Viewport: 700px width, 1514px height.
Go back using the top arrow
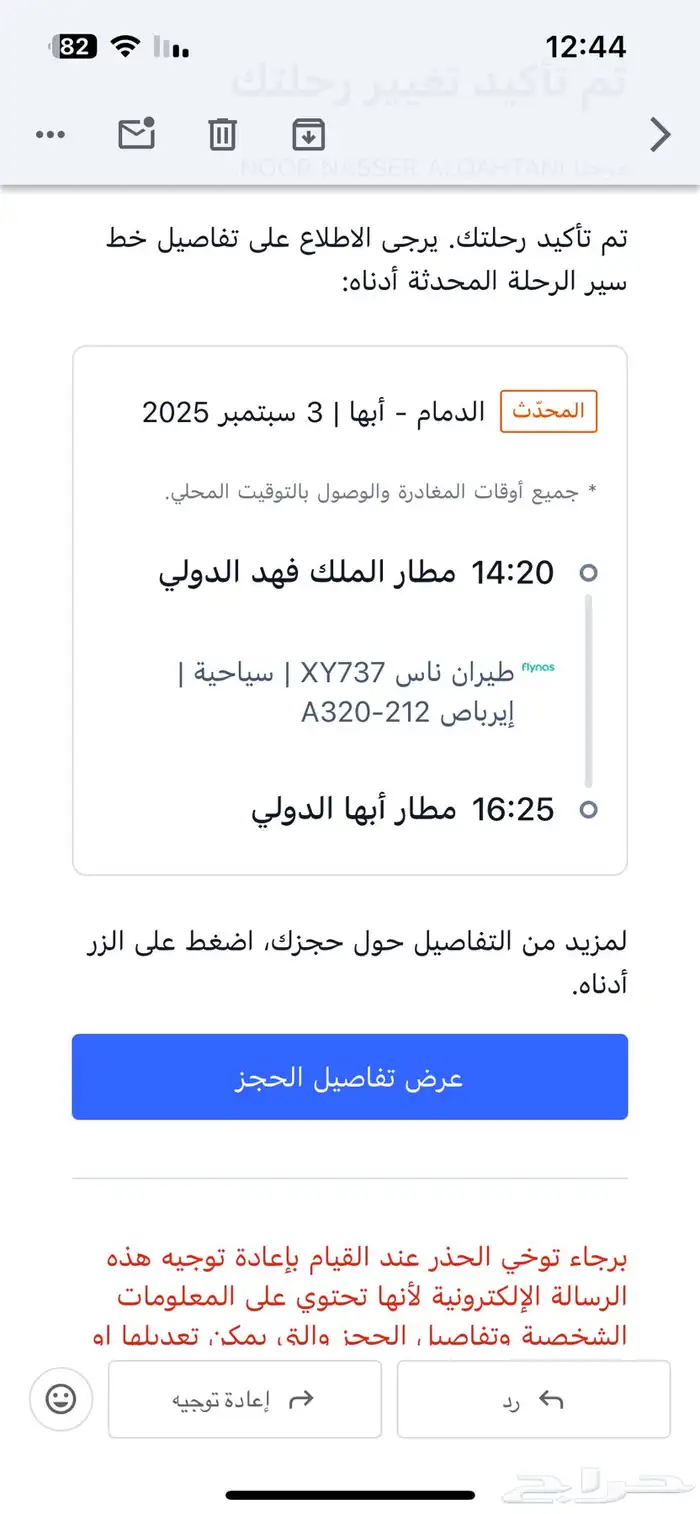660,134
